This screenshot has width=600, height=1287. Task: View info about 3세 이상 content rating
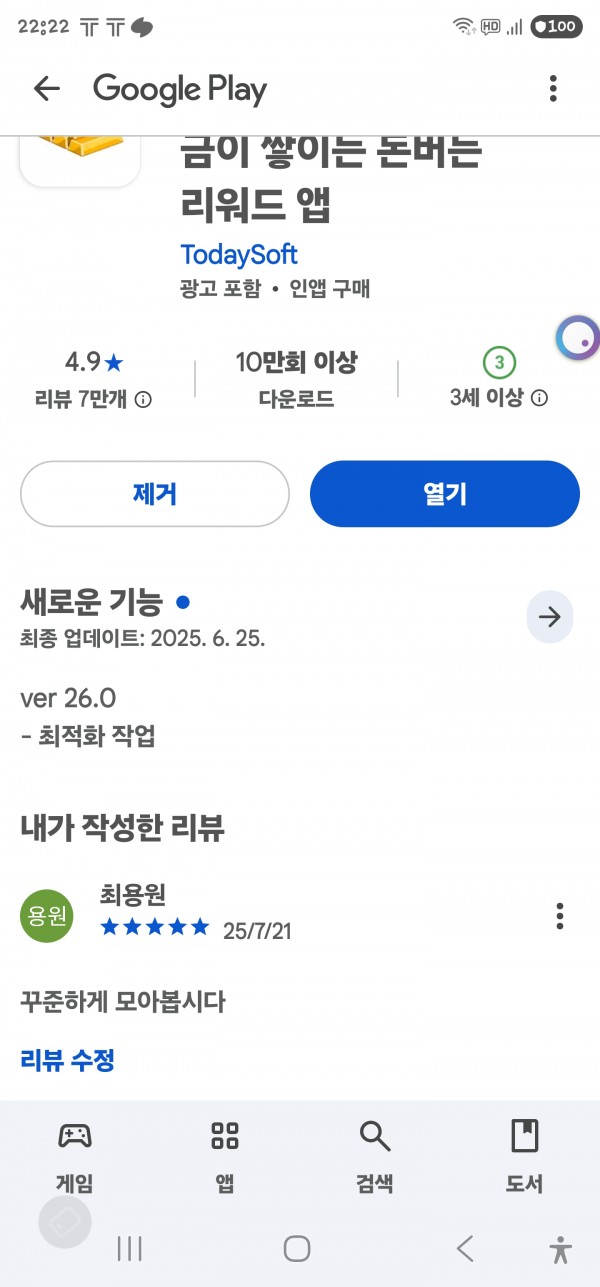click(539, 398)
